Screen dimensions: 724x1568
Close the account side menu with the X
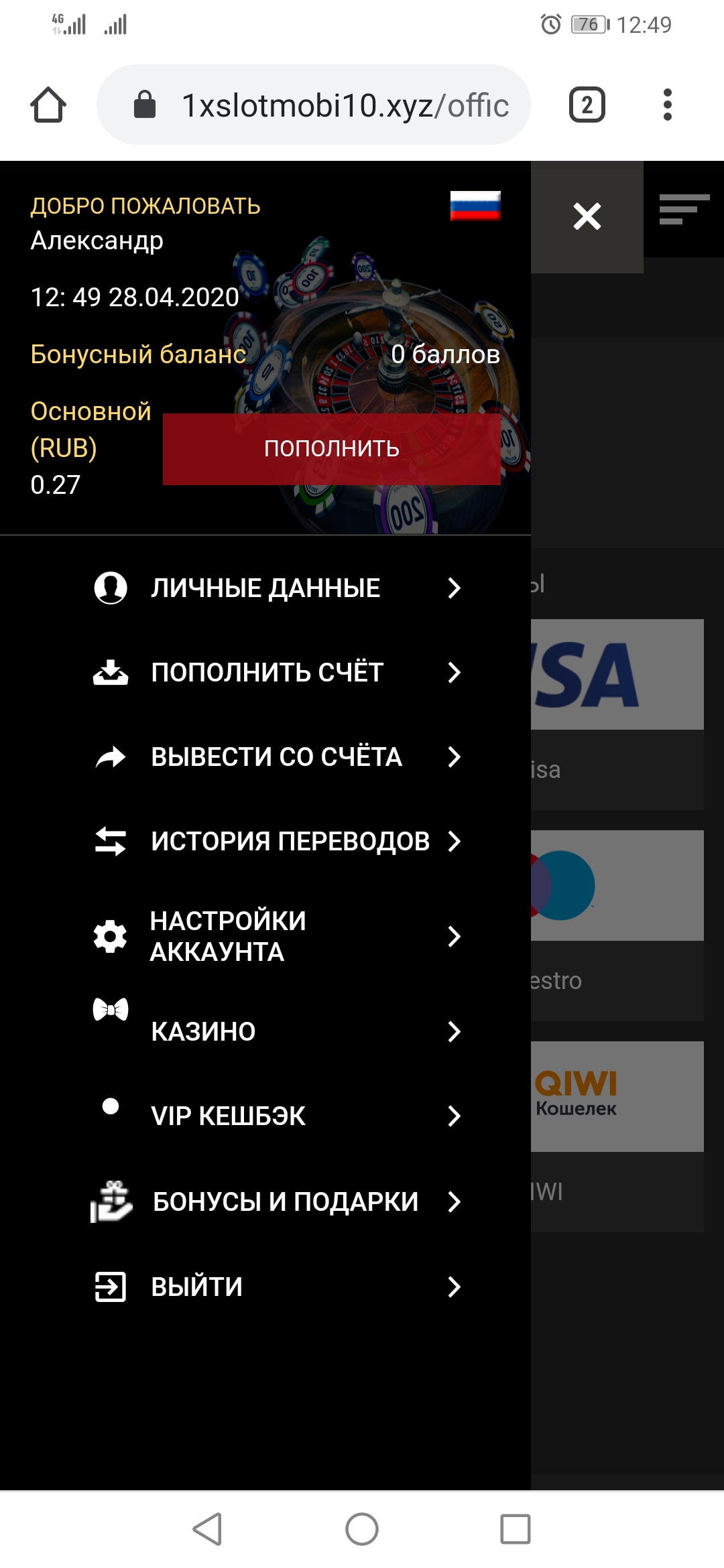pyautogui.click(x=587, y=216)
